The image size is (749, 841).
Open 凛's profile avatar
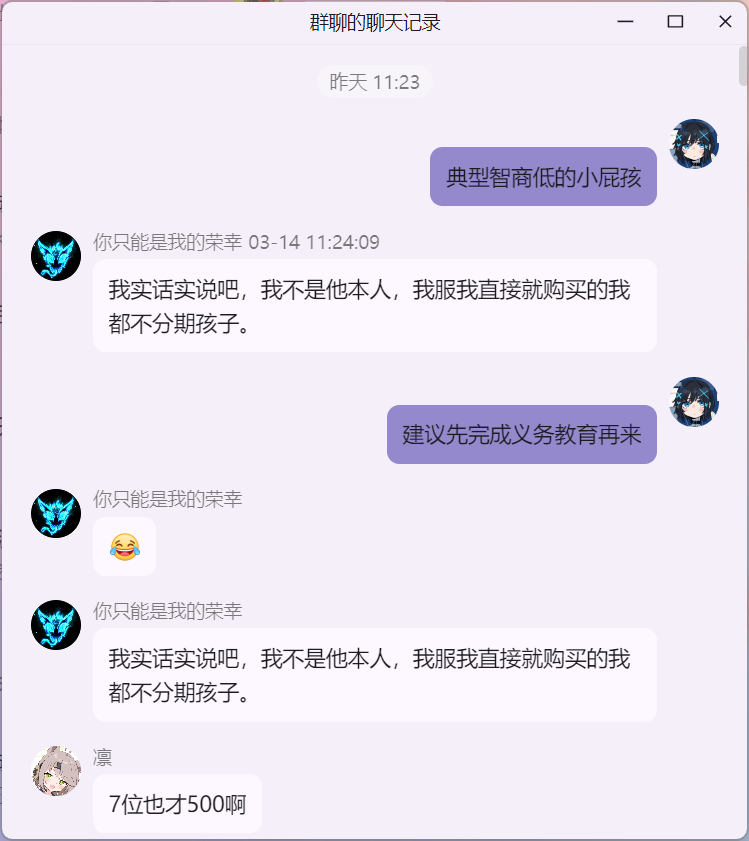point(56,770)
